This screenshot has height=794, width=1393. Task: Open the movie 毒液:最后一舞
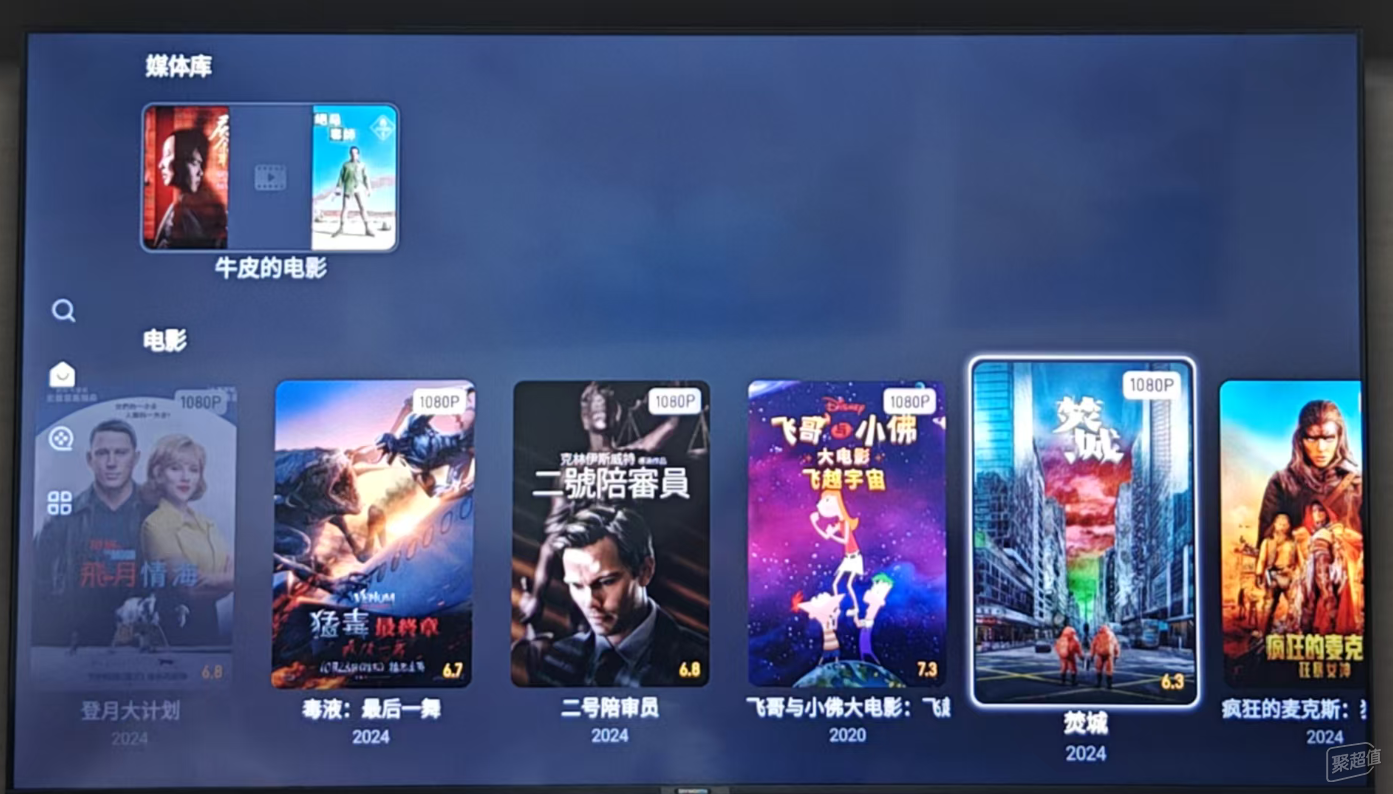pyautogui.click(x=373, y=533)
